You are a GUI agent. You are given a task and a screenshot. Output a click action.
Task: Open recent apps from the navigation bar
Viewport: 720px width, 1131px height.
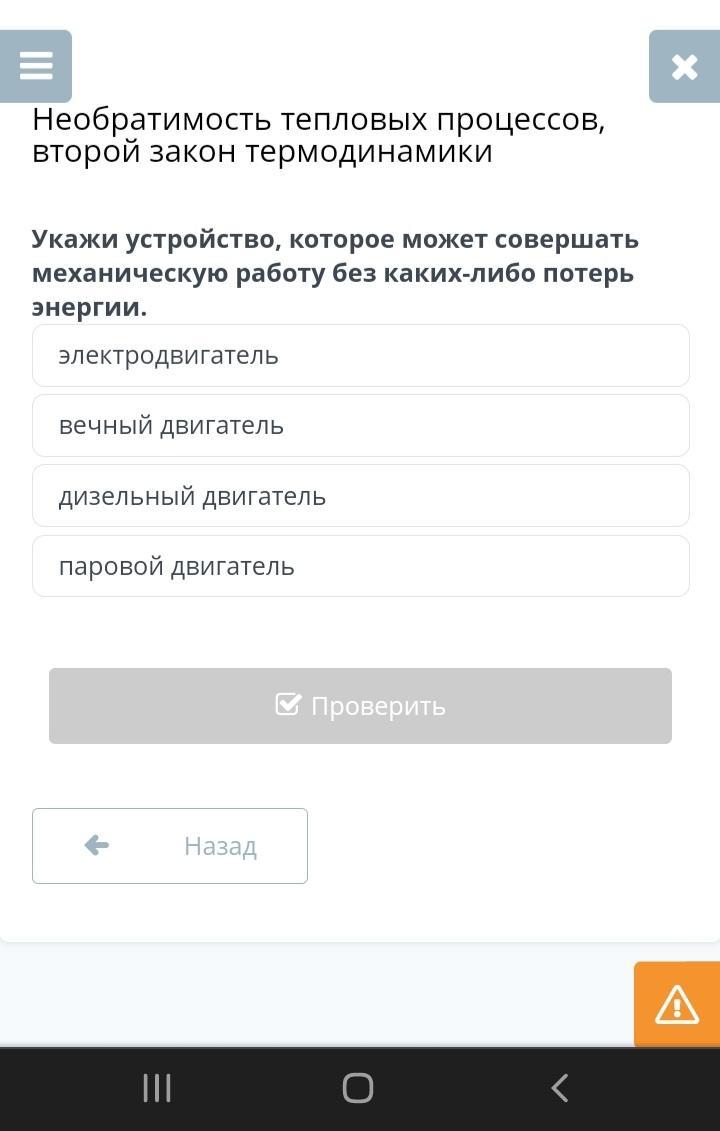coord(157,1088)
